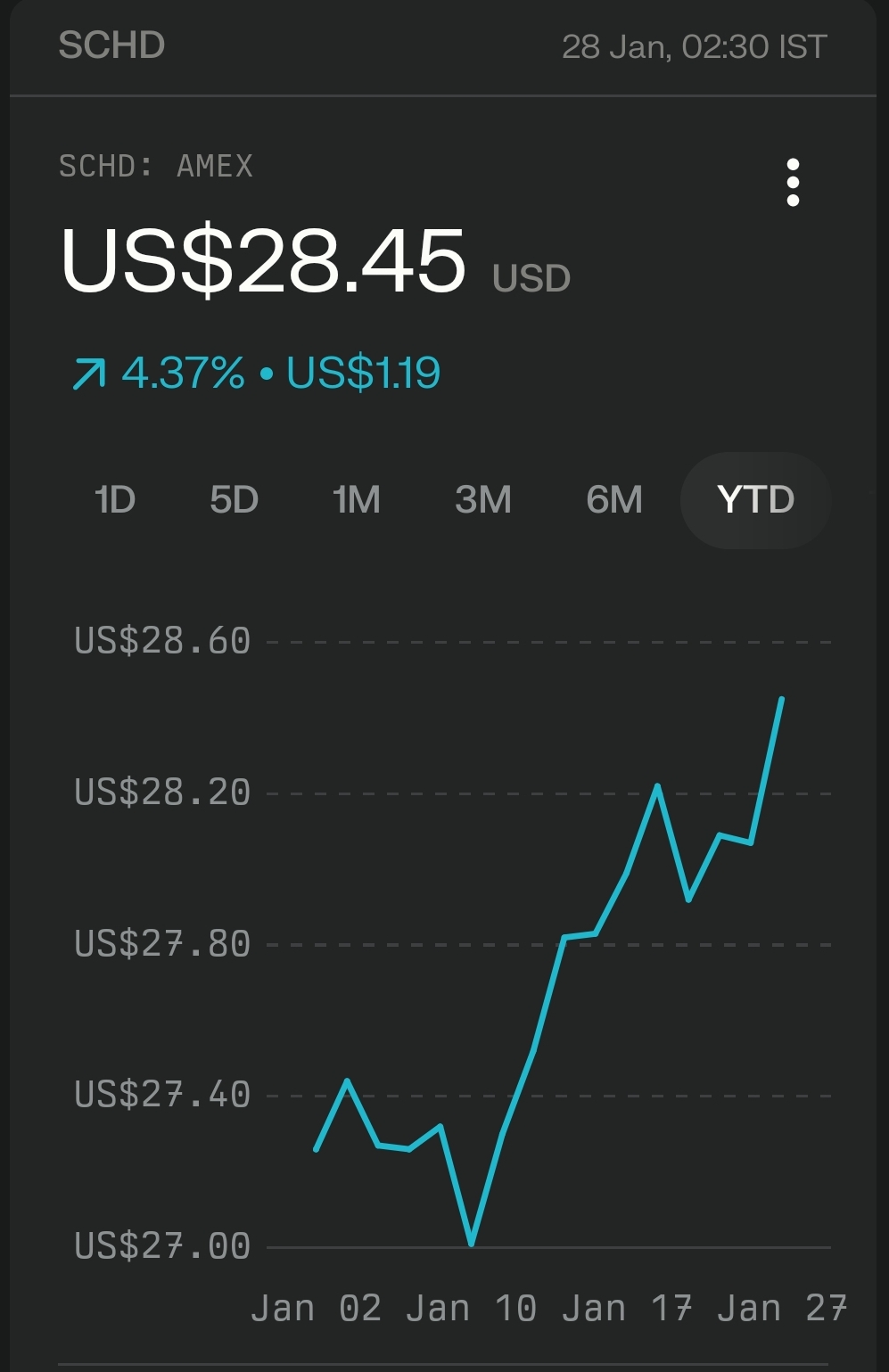The image size is (889, 1372).
Task: View the 6M price history
Action: click(x=614, y=499)
